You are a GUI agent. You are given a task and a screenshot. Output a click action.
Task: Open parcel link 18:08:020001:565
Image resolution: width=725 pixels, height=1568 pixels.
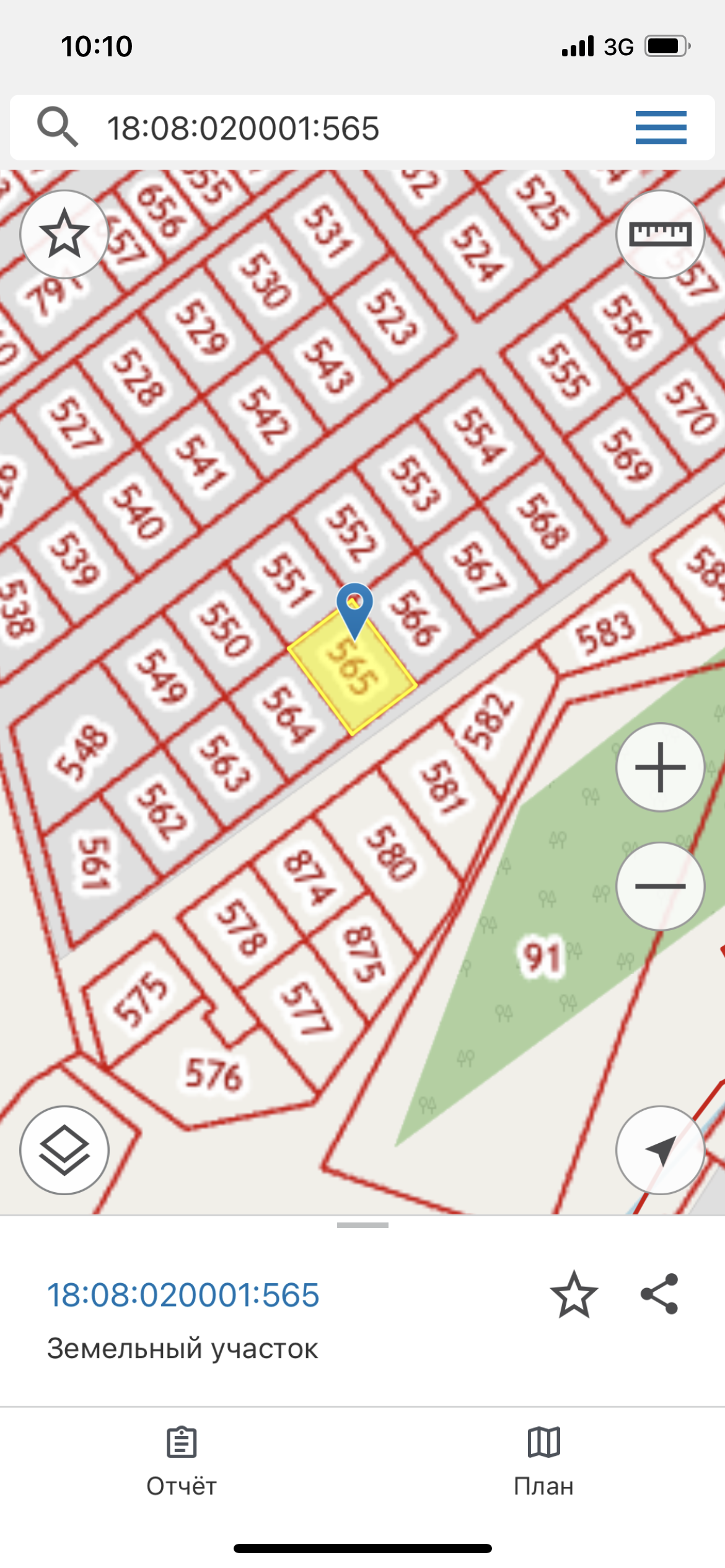(x=183, y=1295)
